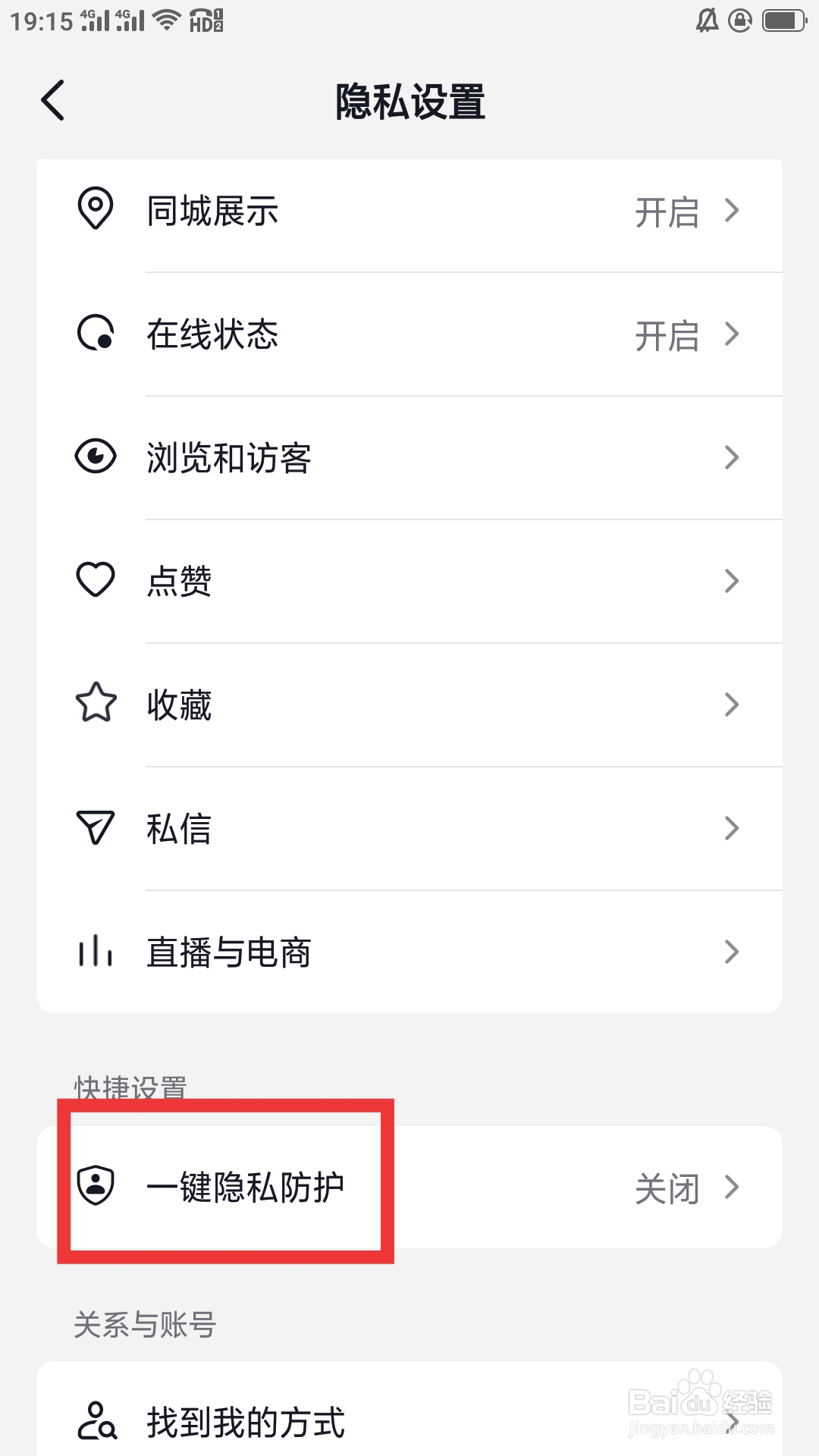Click the shield profile icon beside 一键隐私防护

click(95, 1188)
